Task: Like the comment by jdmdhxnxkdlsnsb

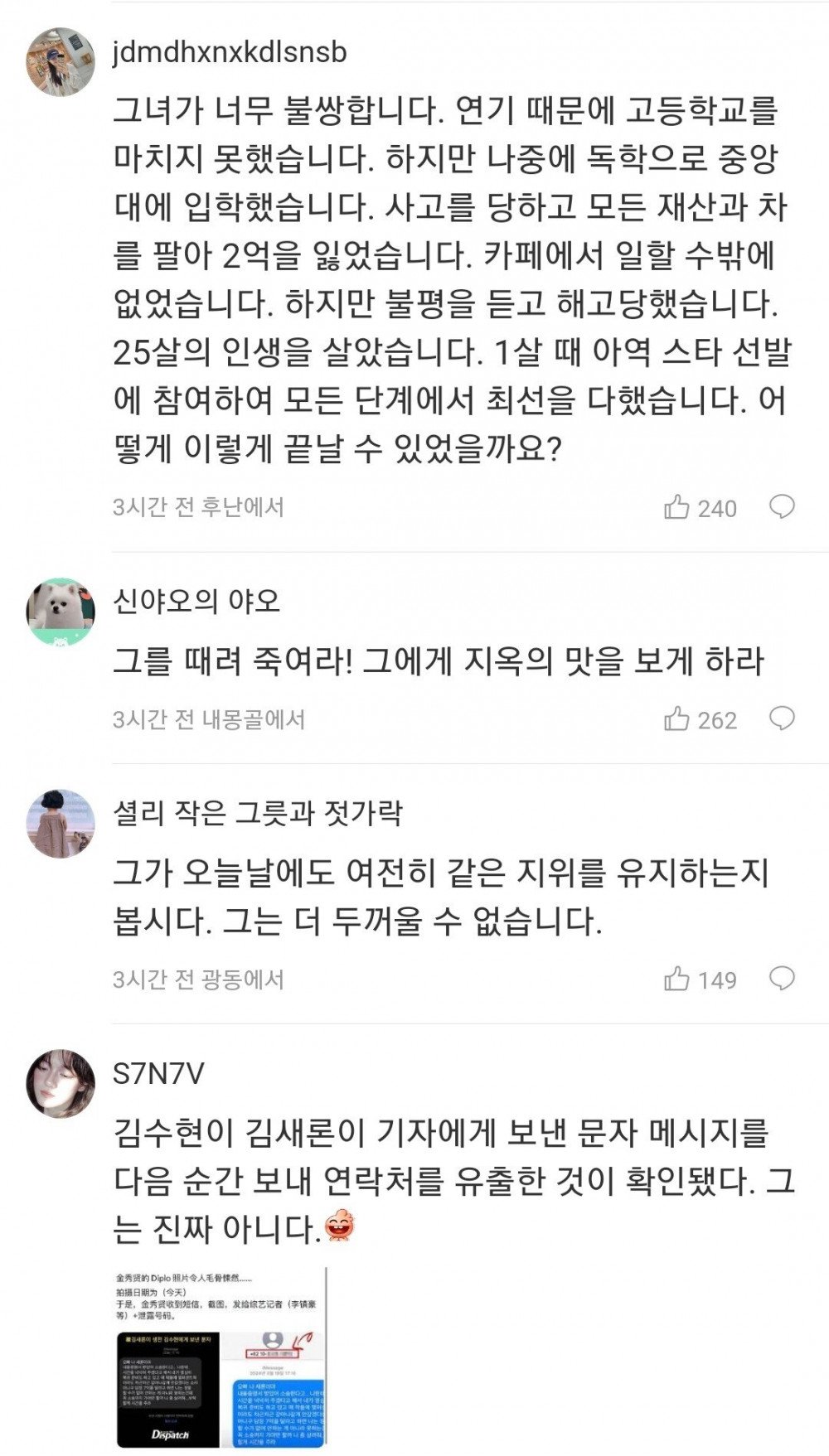Action: pos(676,507)
